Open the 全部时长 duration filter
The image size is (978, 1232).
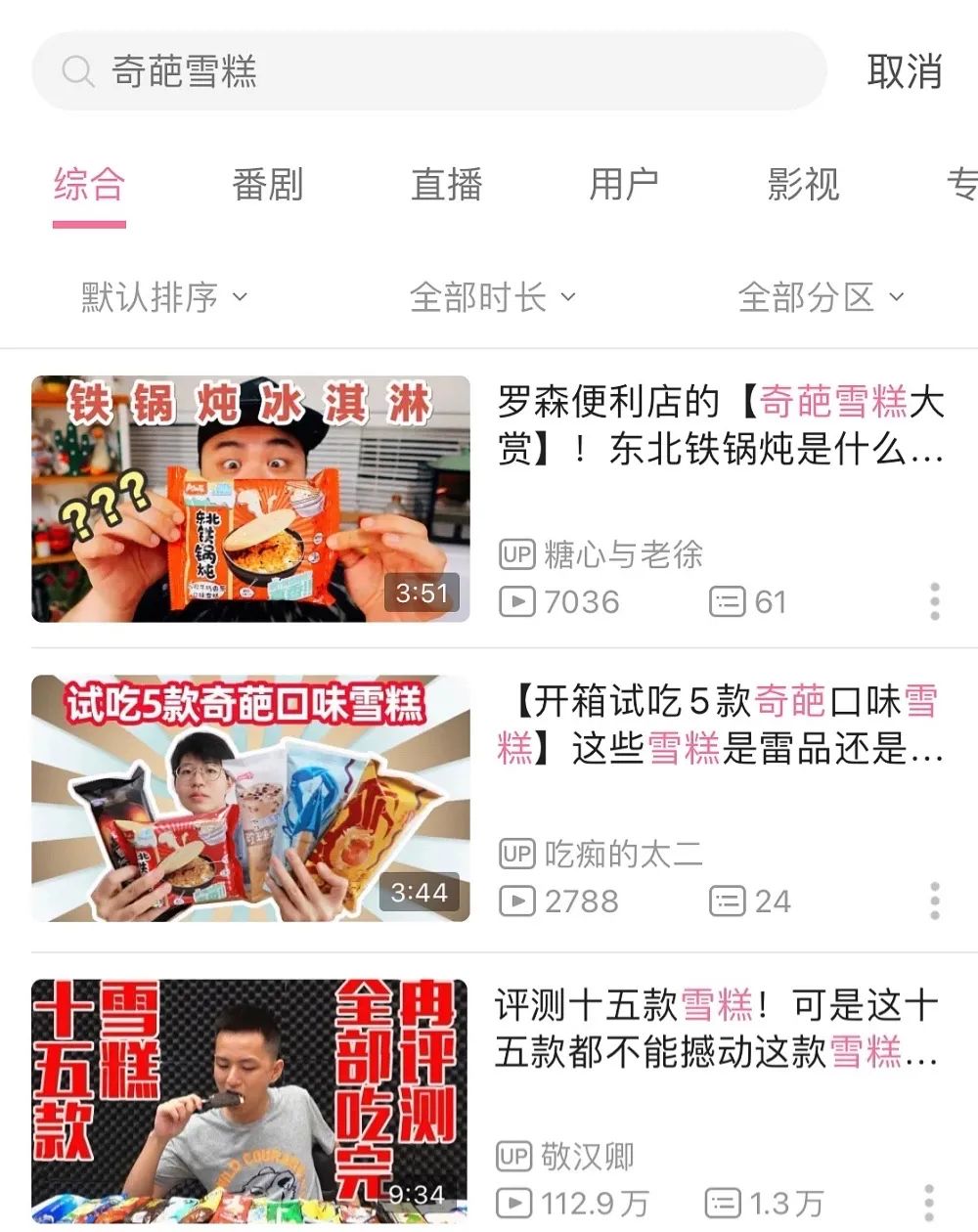coord(492,297)
